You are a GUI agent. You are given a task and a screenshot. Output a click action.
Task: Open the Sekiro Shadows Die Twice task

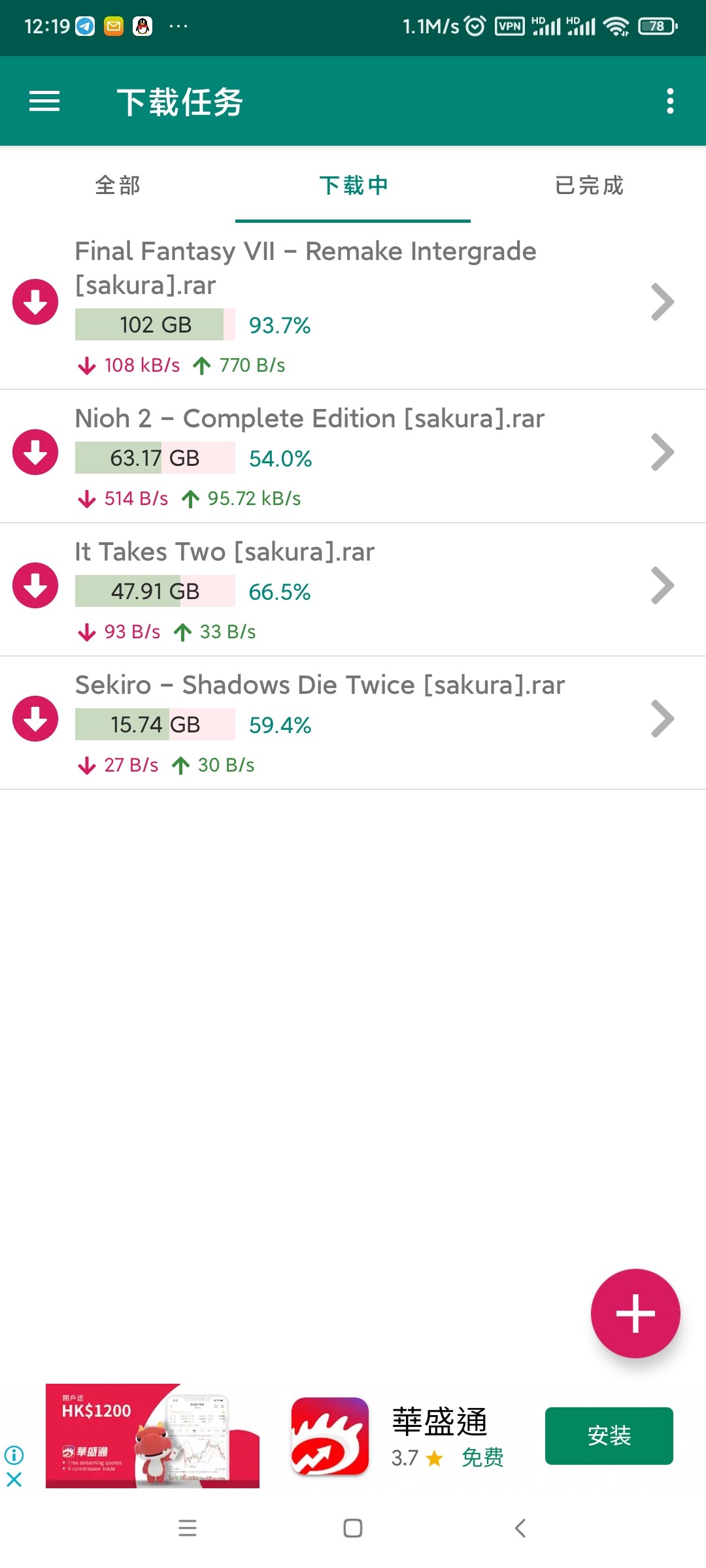tap(353, 723)
